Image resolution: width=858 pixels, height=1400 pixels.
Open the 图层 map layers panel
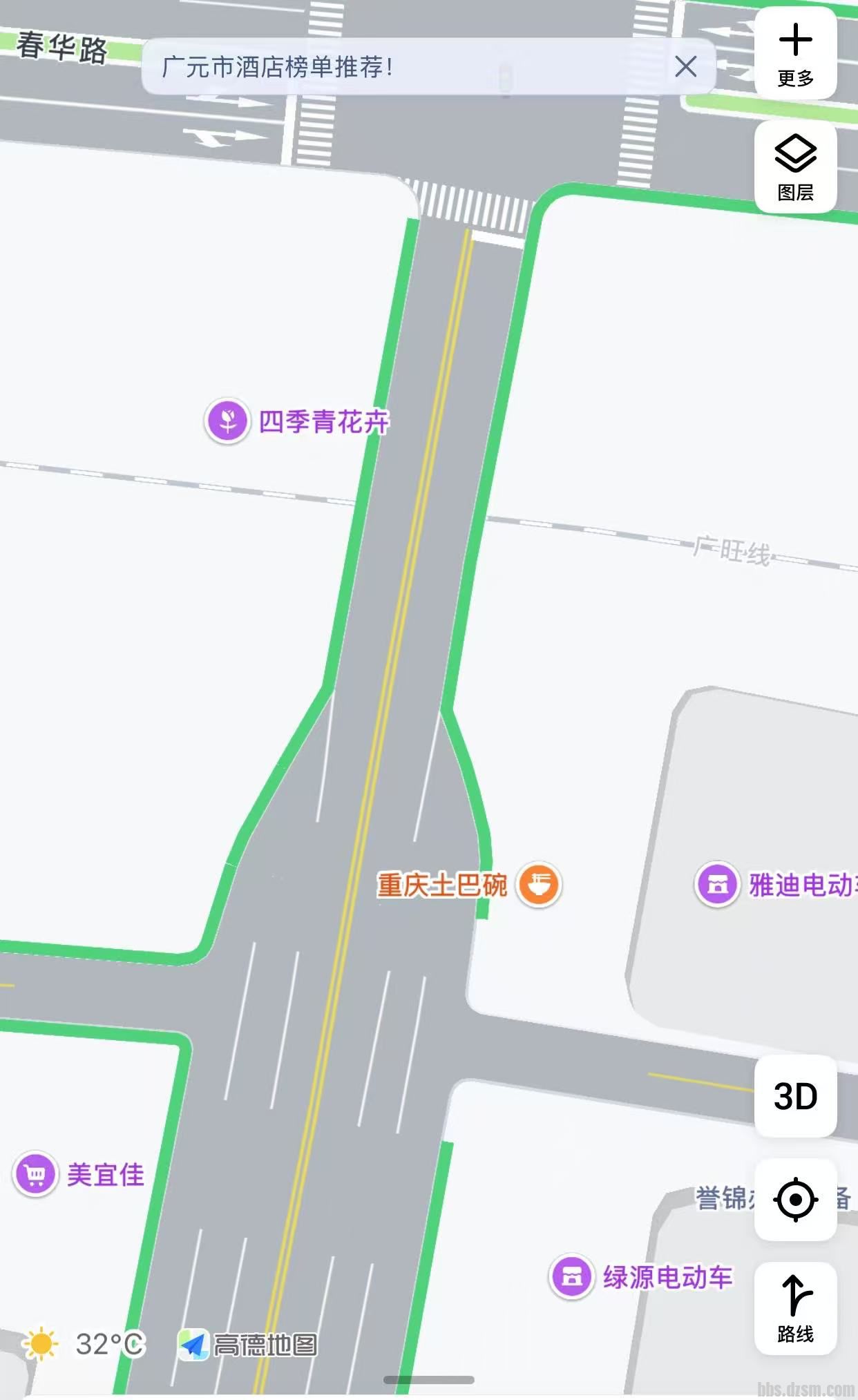click(x=795, y=166)
